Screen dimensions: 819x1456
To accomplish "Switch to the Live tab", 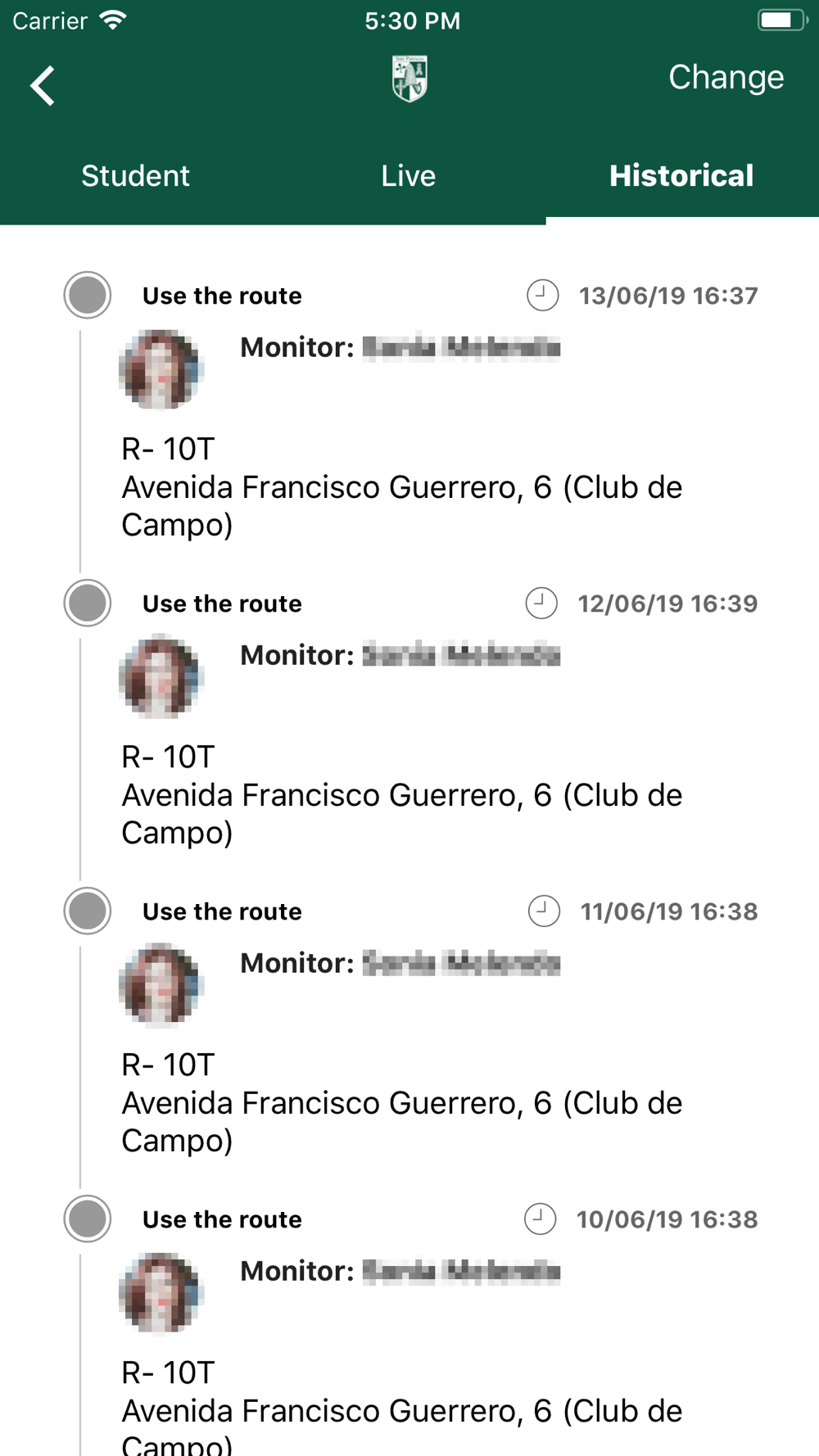I will pos(409,176).
